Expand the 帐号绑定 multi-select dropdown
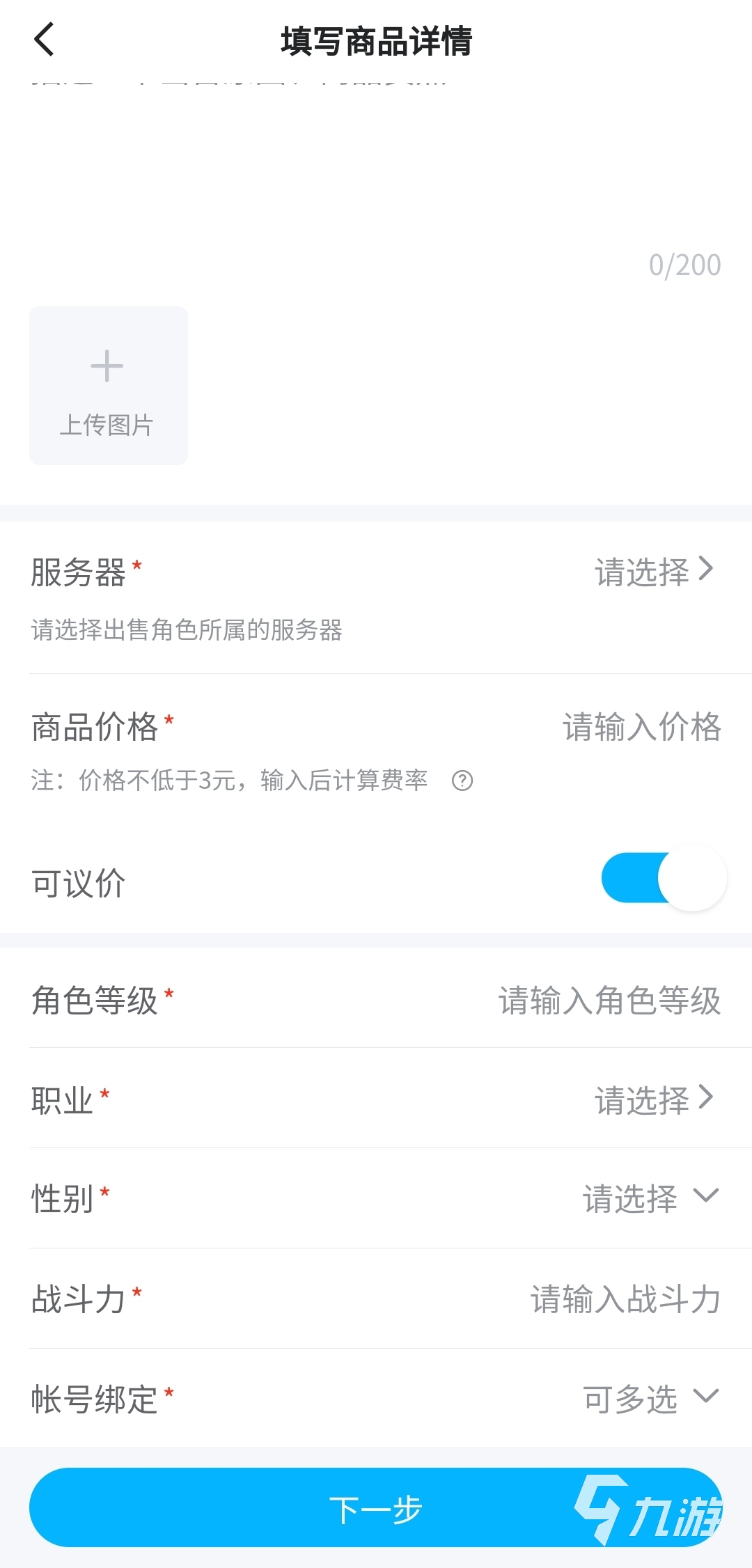The image size is (752, 1568). click(650, 1399)
